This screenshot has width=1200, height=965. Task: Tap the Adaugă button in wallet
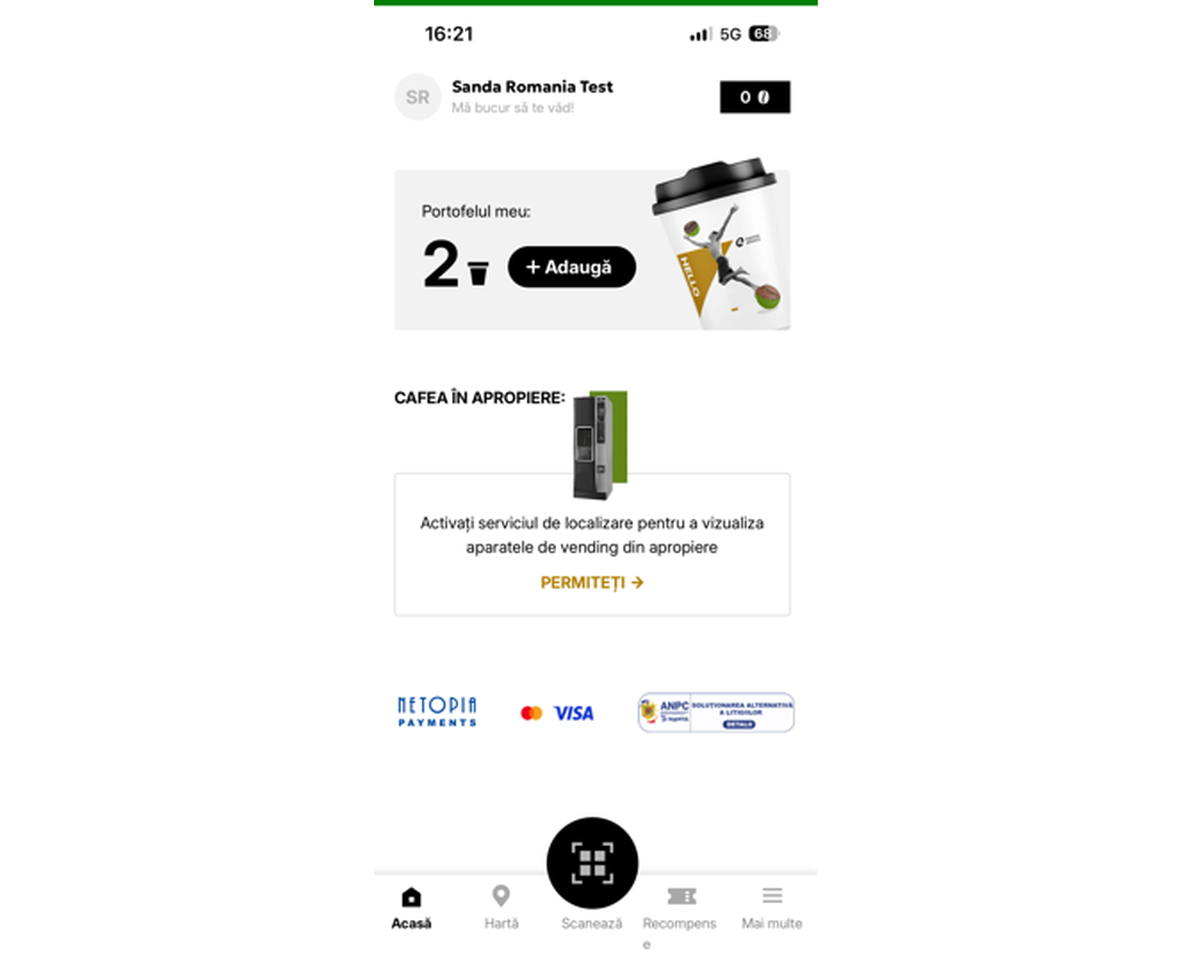tap(571, 267)
